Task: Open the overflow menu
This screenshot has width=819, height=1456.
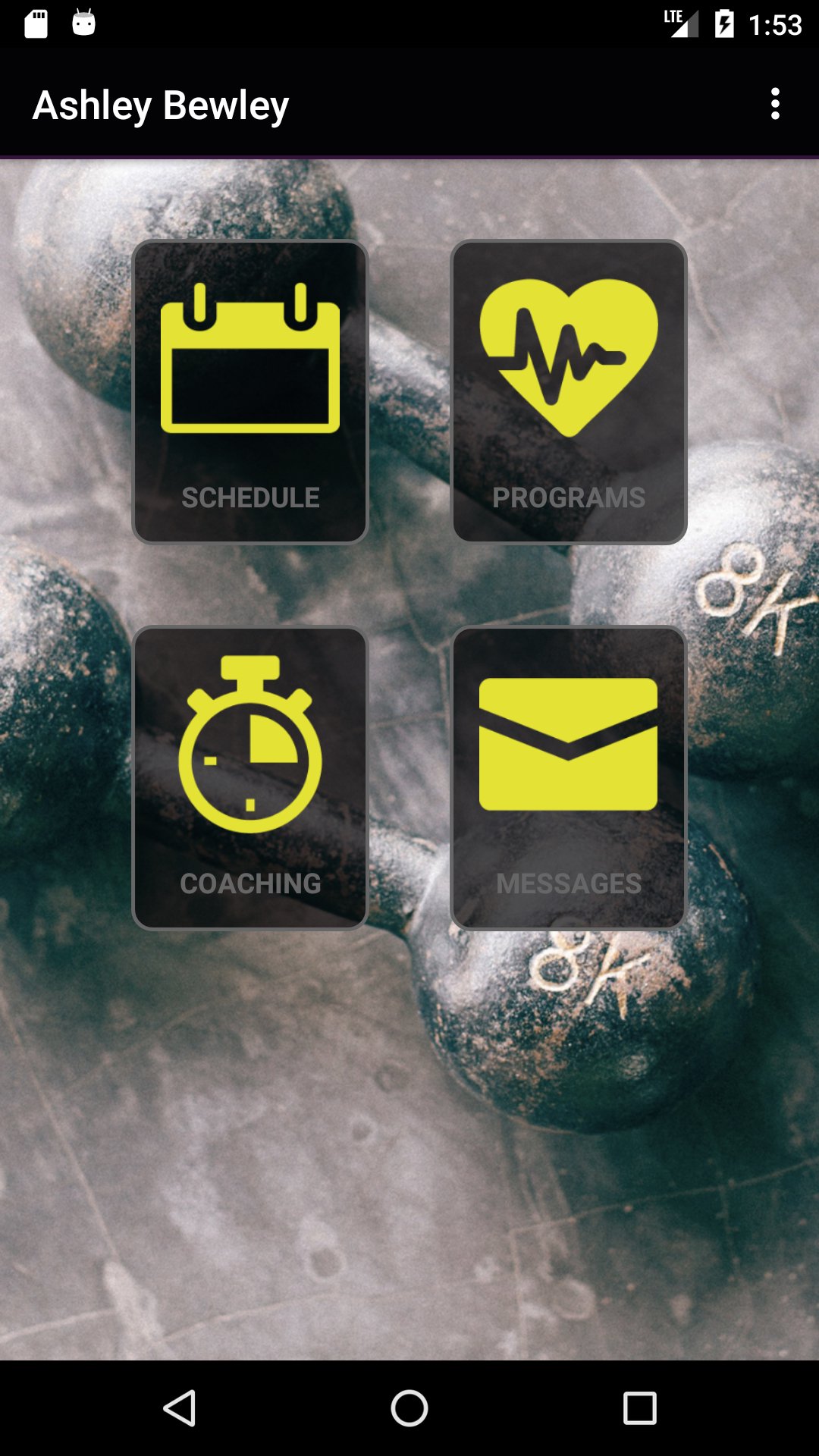Action: 774,104
